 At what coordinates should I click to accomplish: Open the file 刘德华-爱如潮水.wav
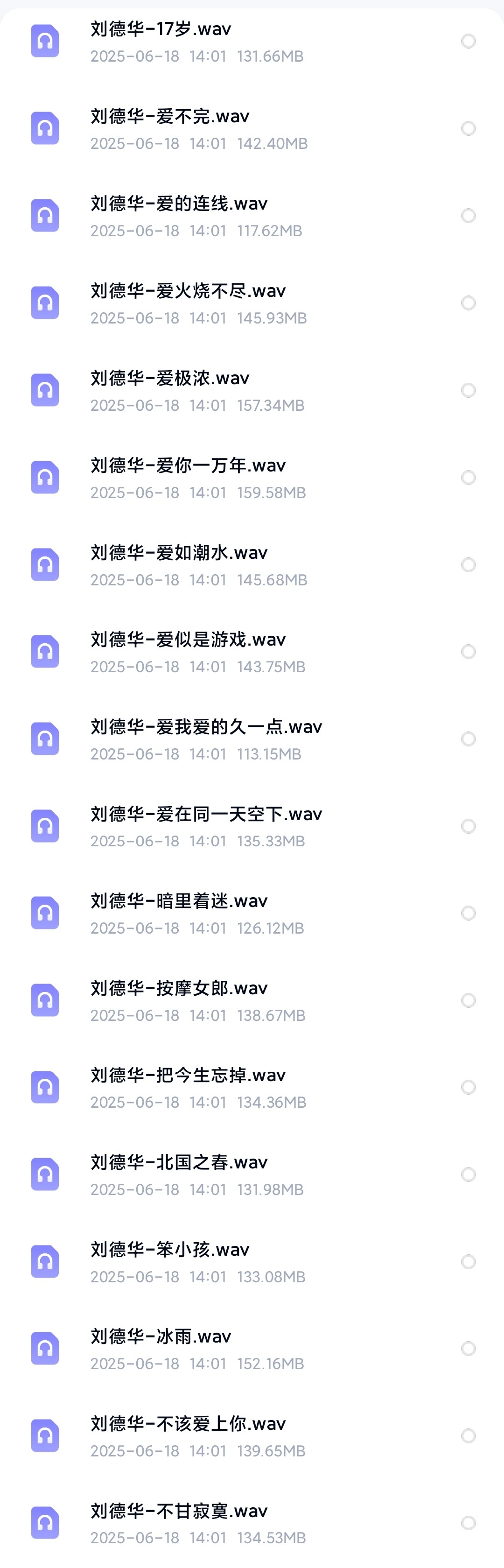coord(179,553)
